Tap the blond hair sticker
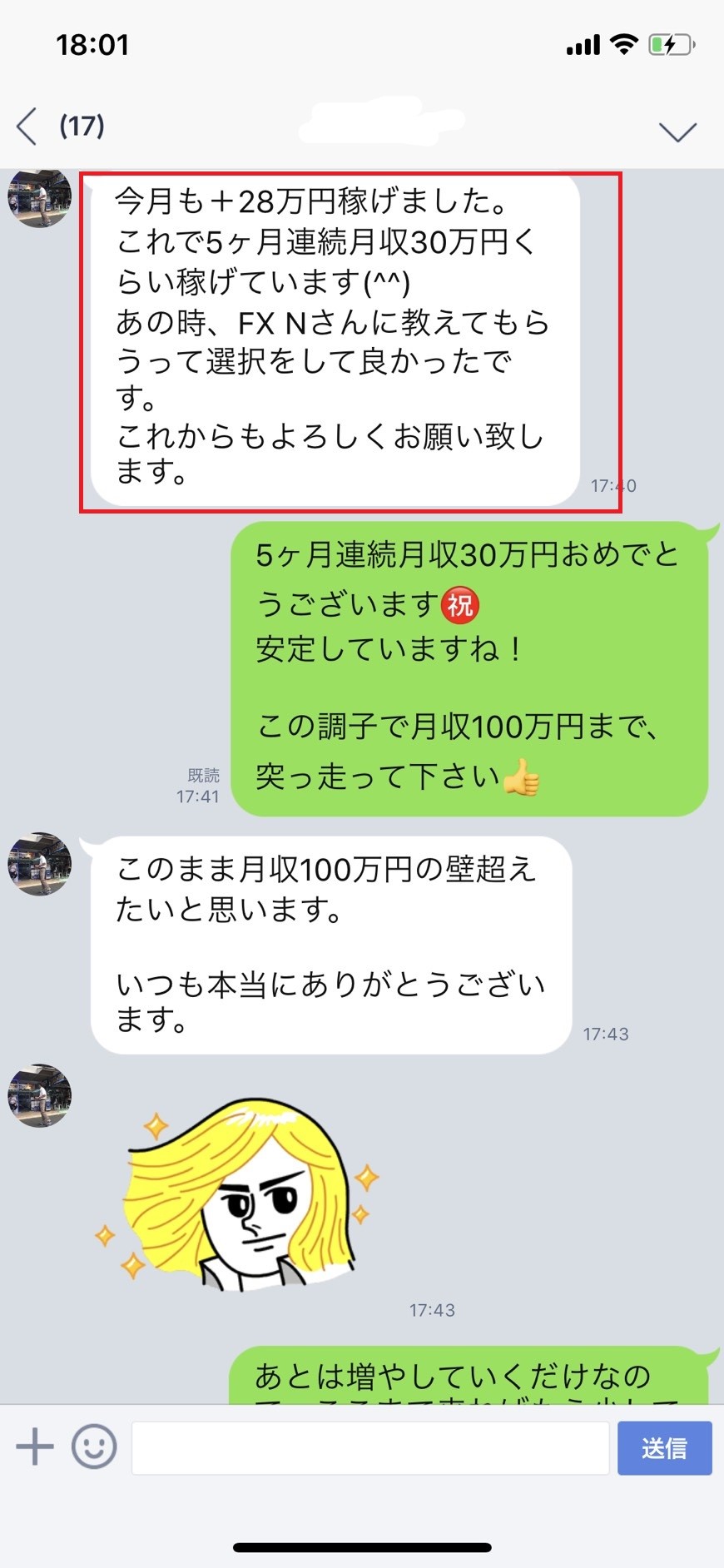The image size is (724, 1568). click(x=237, y=1194)
